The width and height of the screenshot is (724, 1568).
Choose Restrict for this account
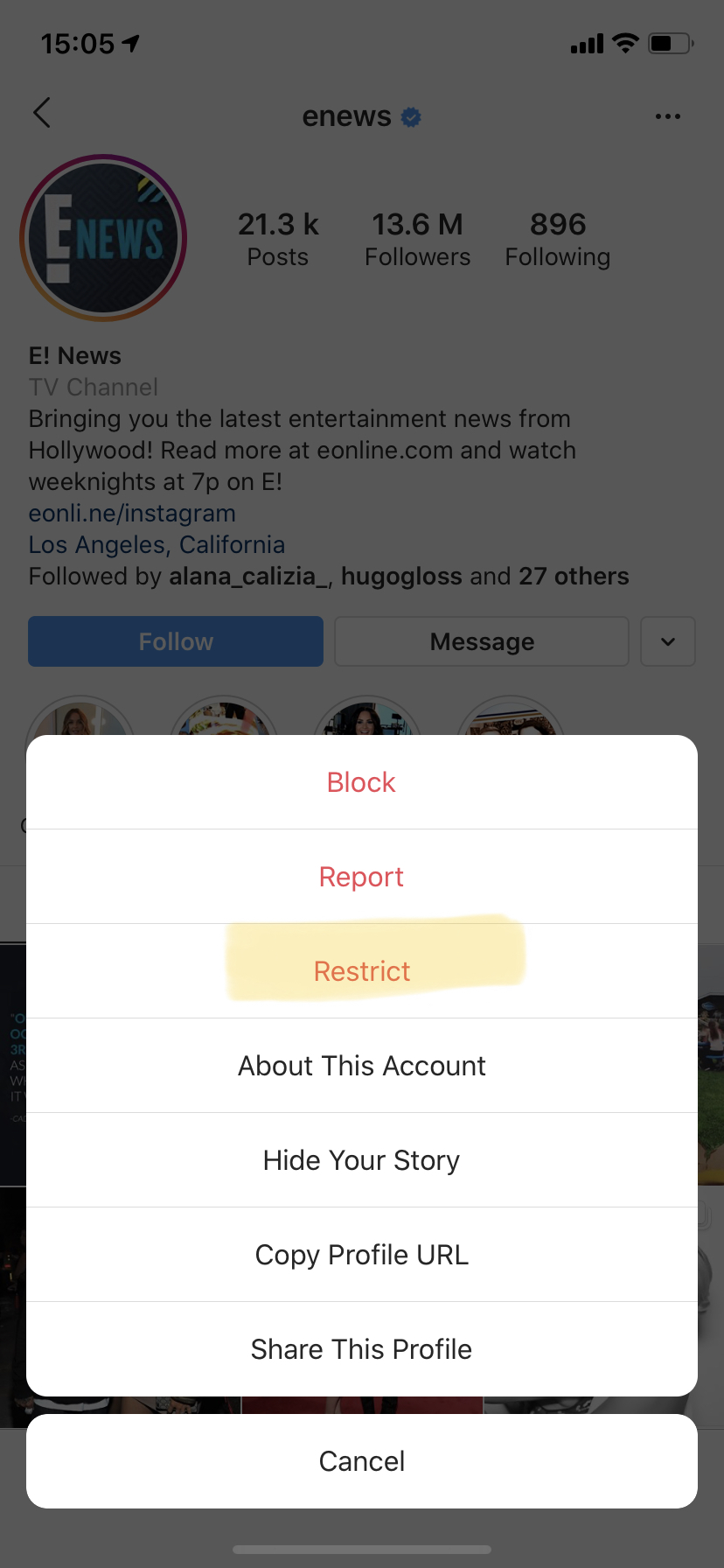tap(362, 971)
